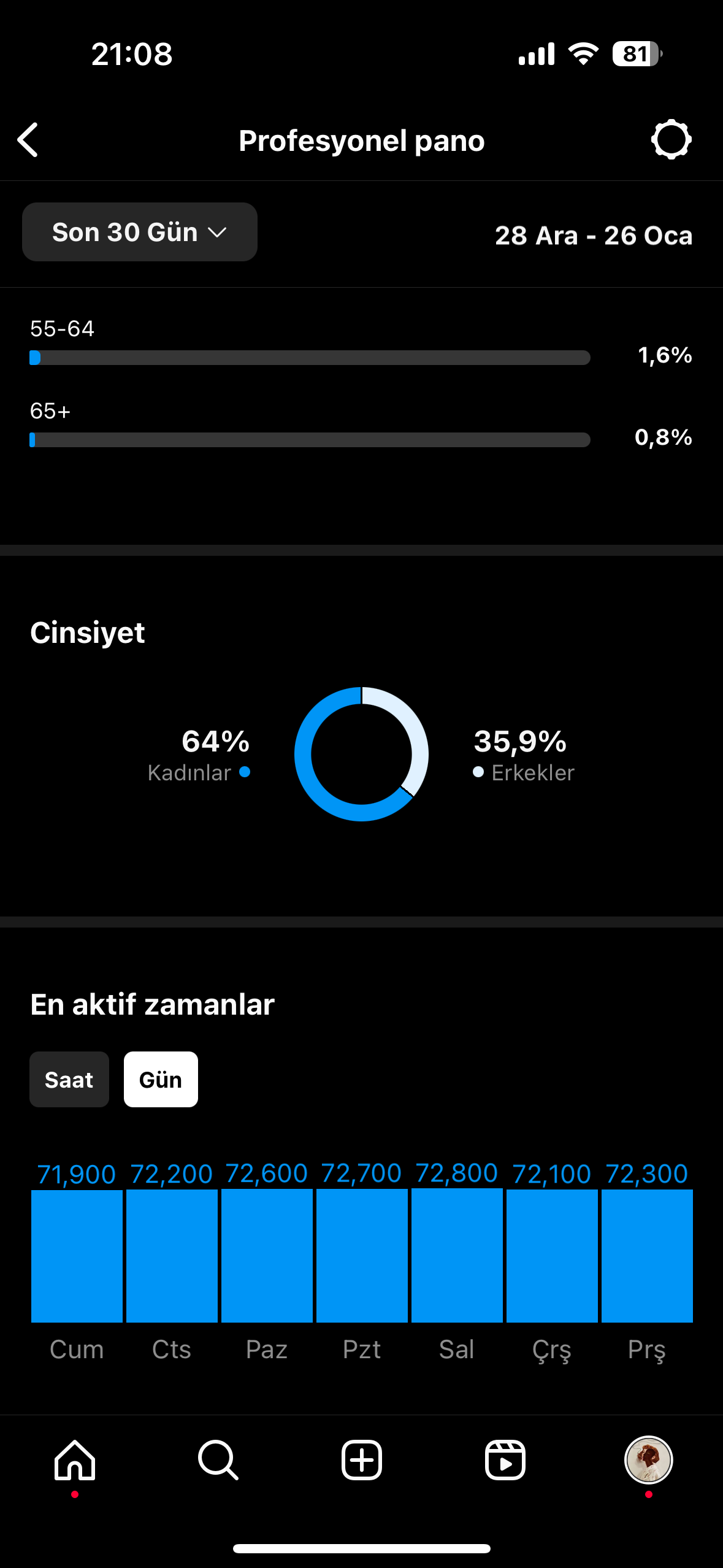Image resolution: width=723 pixels, height=1568 pixels.
Task: Switch to the Saat view
Action: point(69,1080)
